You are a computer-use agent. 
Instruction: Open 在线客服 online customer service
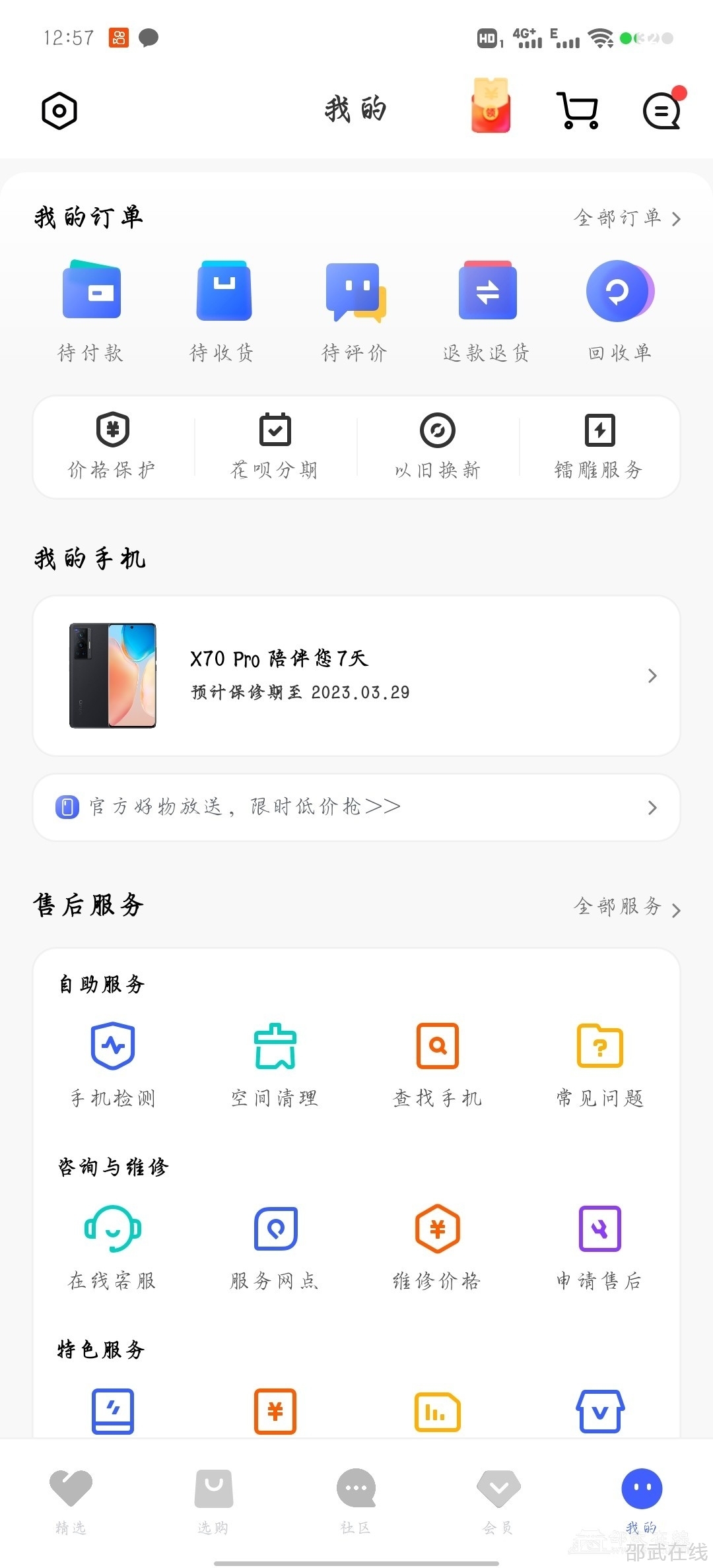[113, 1247]
